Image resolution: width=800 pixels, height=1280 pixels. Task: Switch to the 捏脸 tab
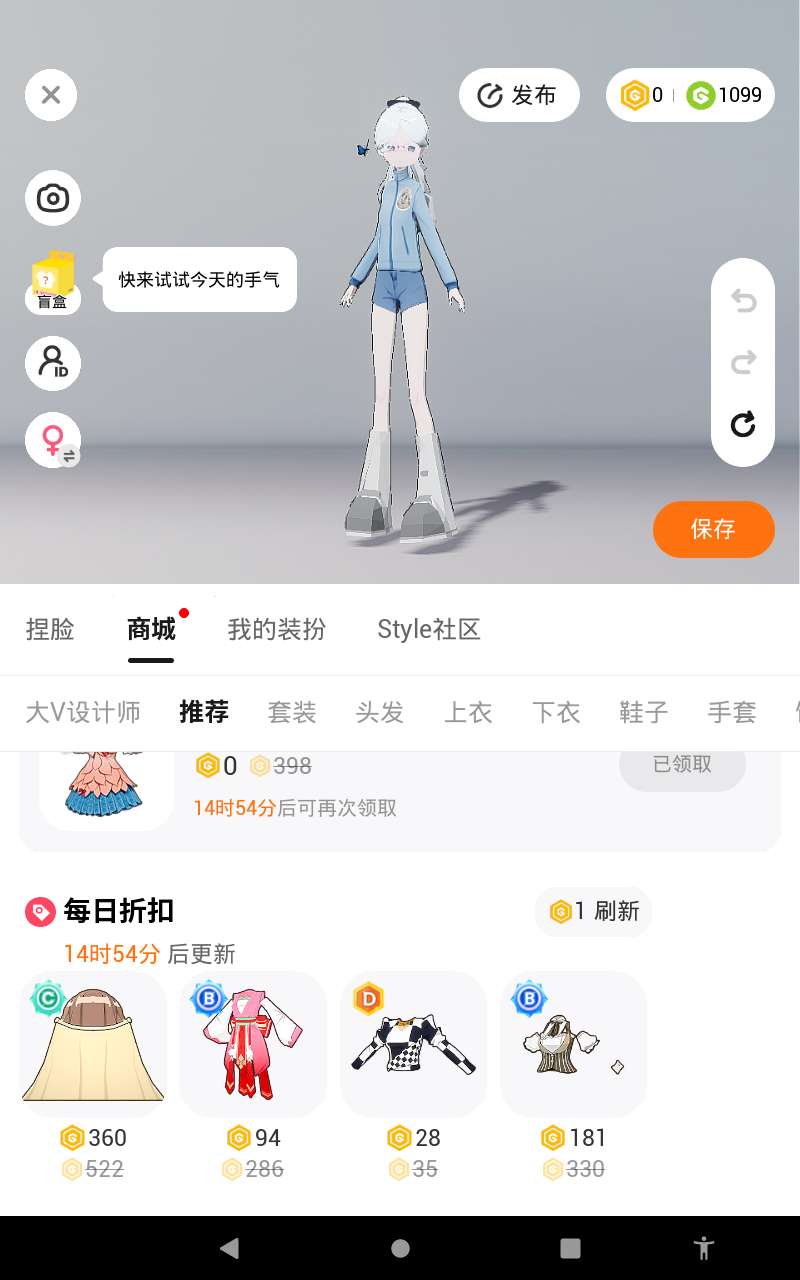pos(50,629)
